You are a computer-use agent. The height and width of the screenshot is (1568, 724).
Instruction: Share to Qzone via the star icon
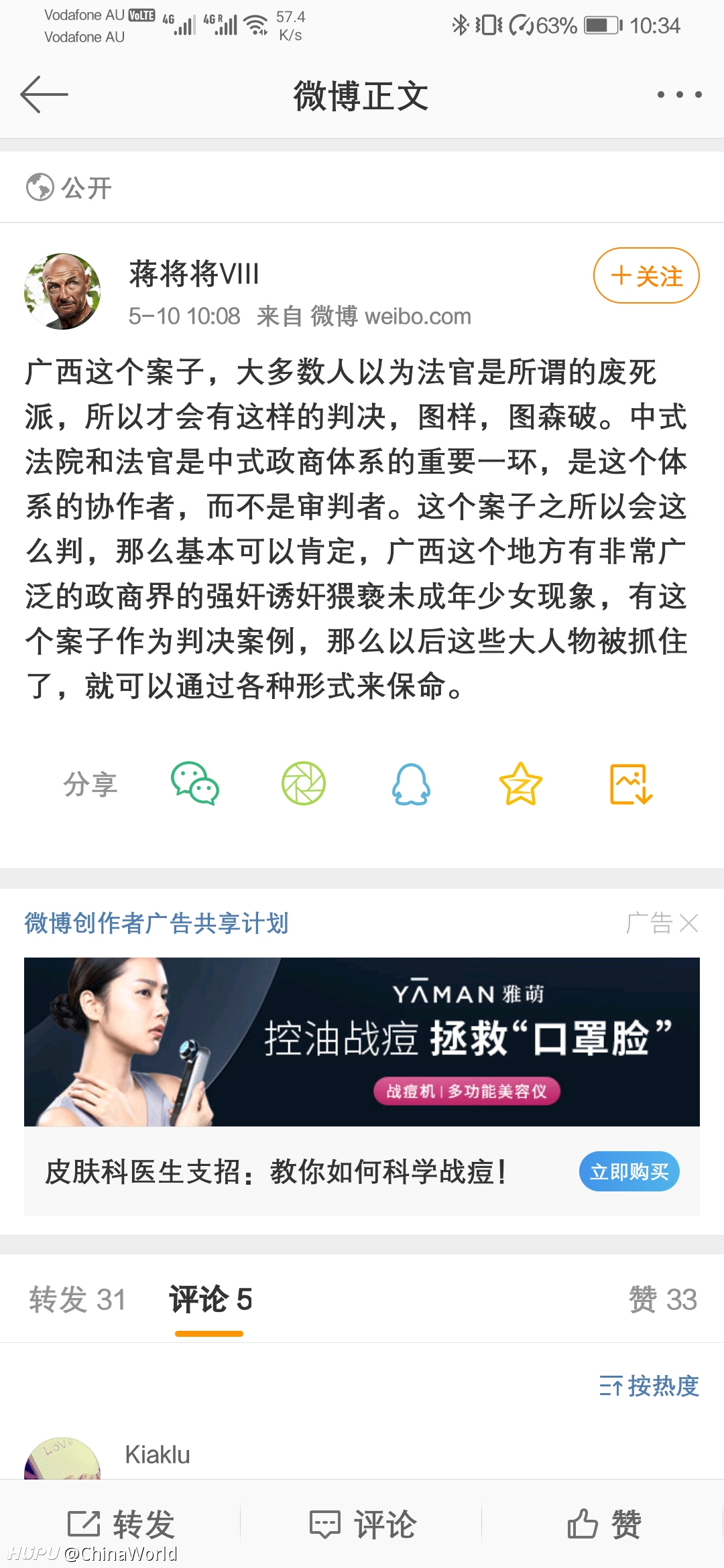coord(520,783)
